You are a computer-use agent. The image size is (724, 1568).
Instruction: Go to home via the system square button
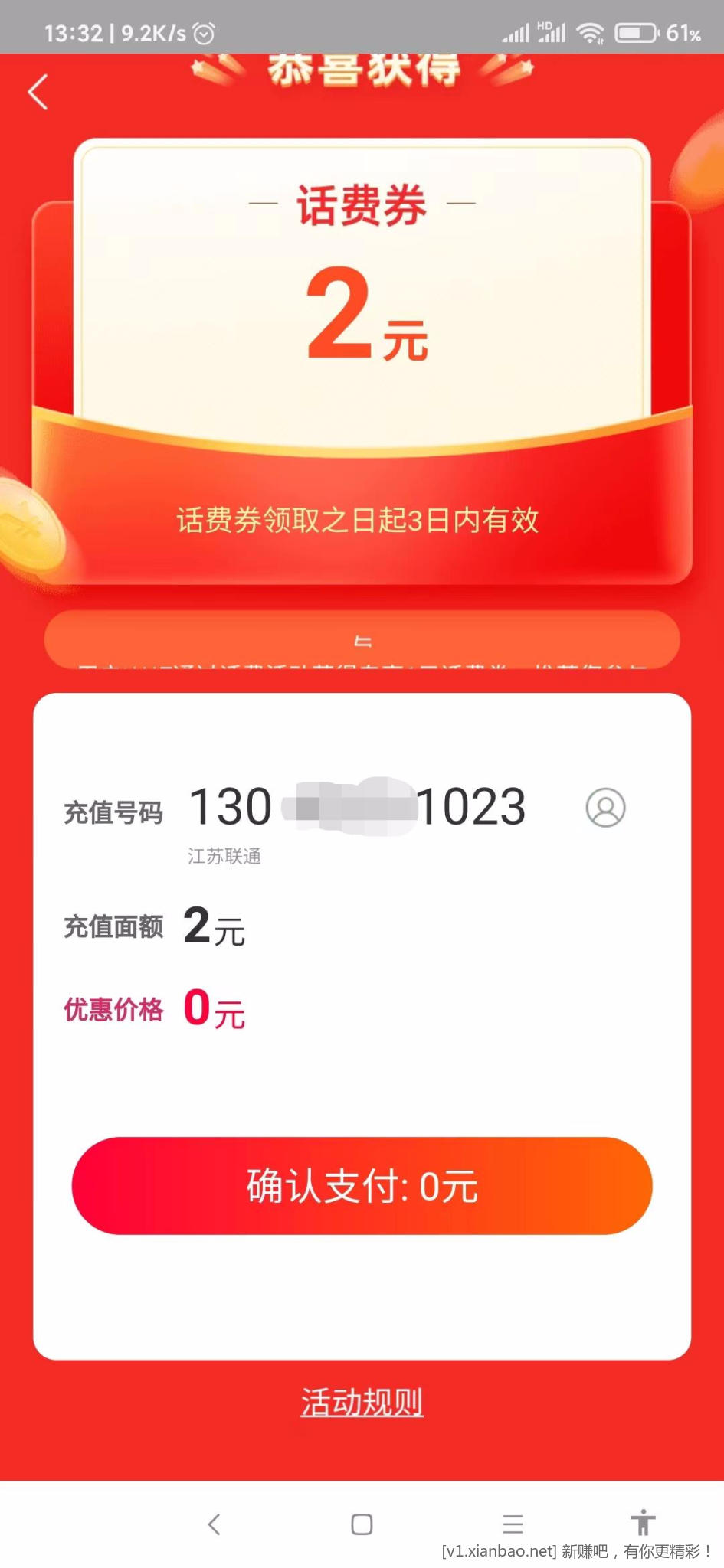coord(362,1524)
